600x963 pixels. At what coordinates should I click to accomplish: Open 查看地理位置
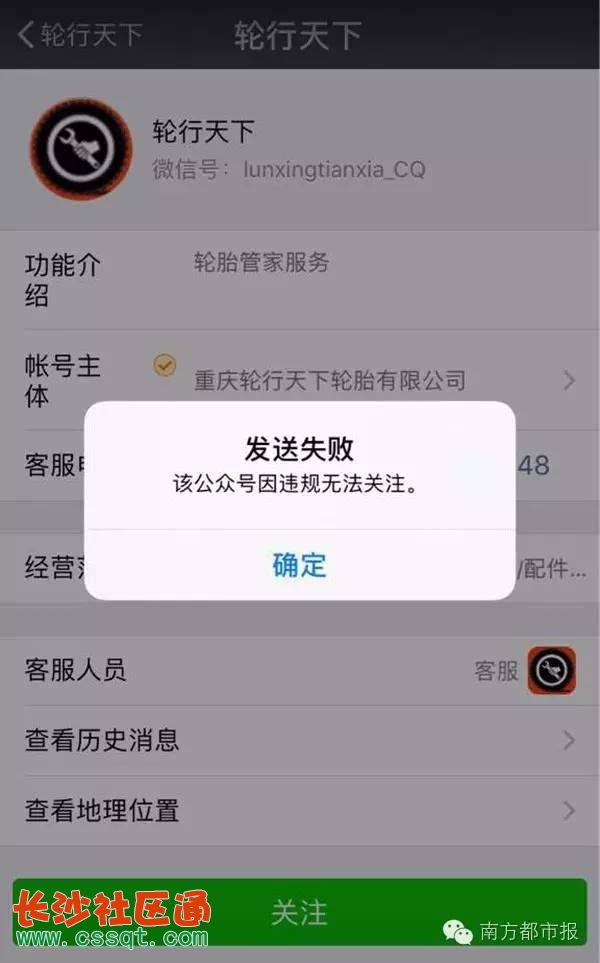300,810
